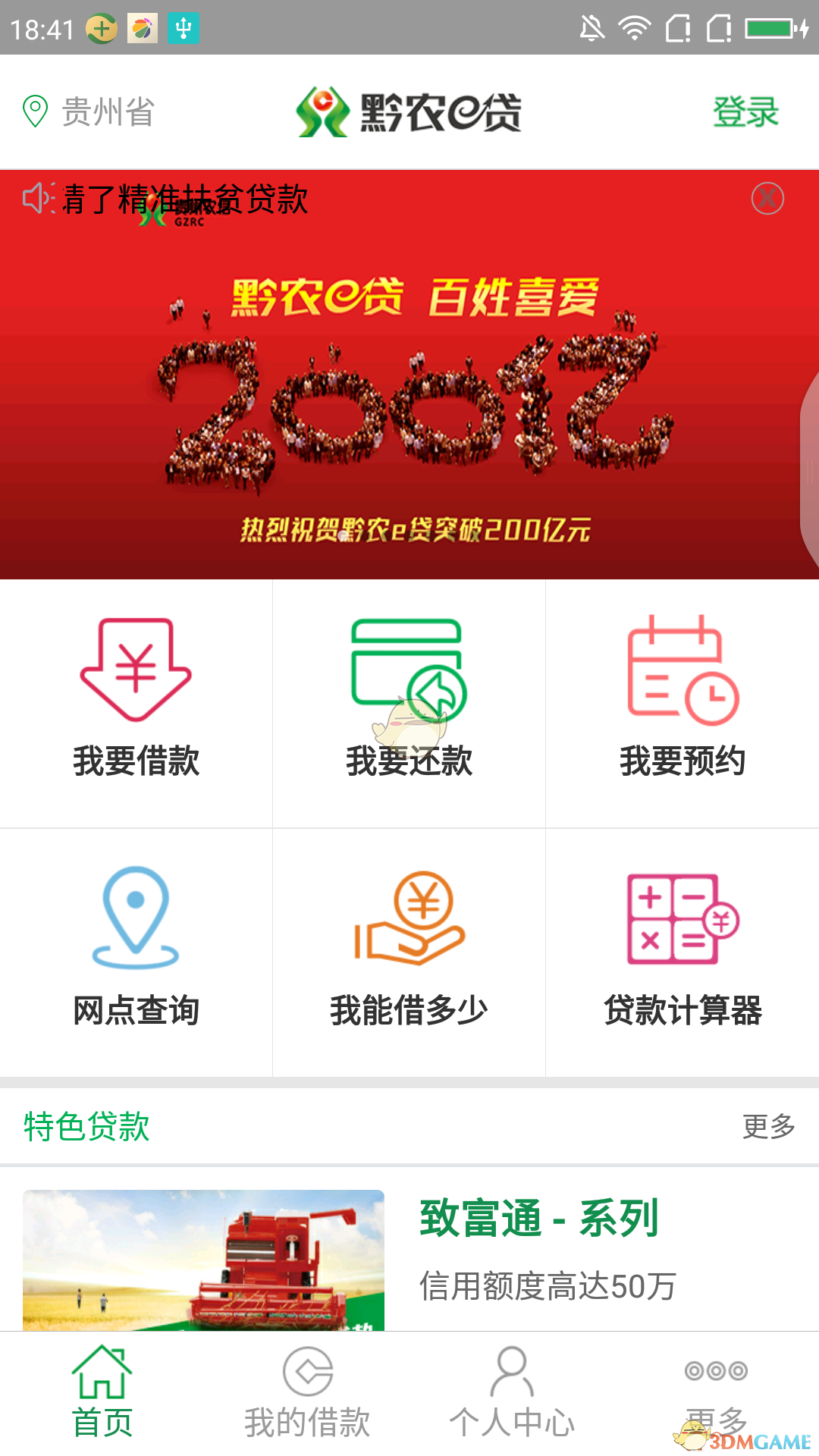Switch to the 我的借款 tab
The height and width of the screenshot is (1456, 819).
click(307, 1394)
